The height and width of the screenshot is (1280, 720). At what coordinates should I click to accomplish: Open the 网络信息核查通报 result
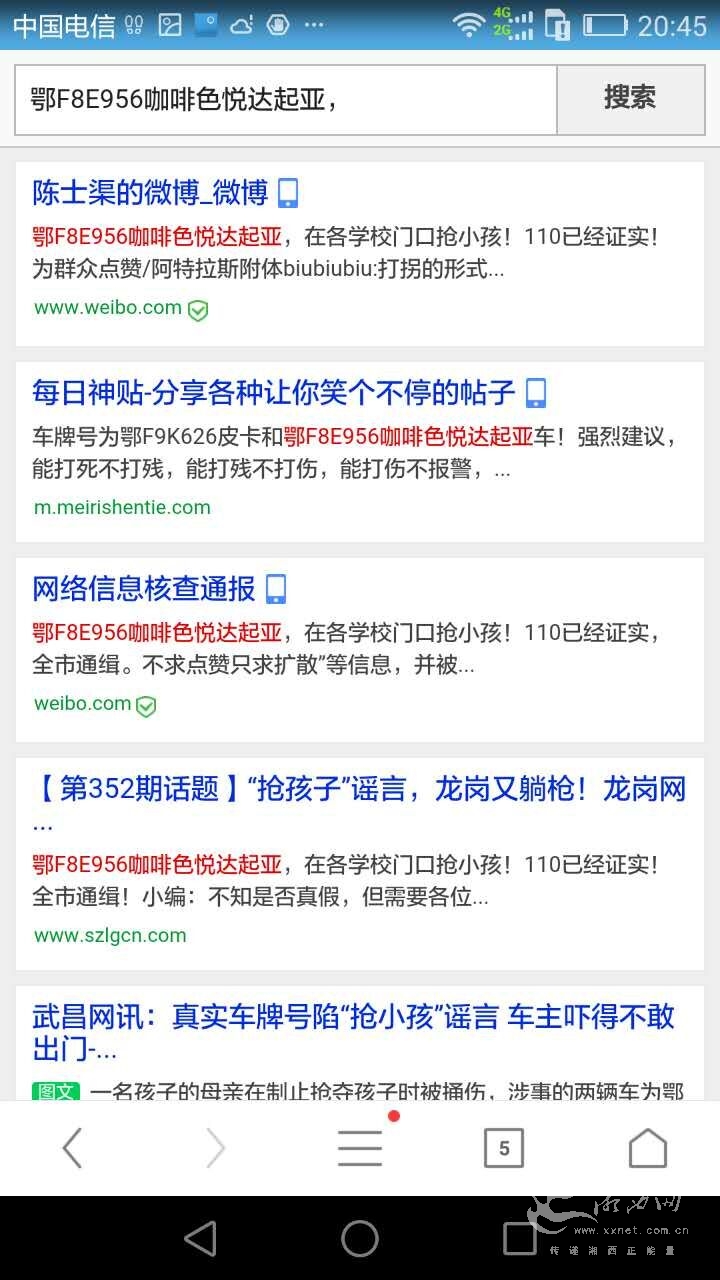(144, 589)
